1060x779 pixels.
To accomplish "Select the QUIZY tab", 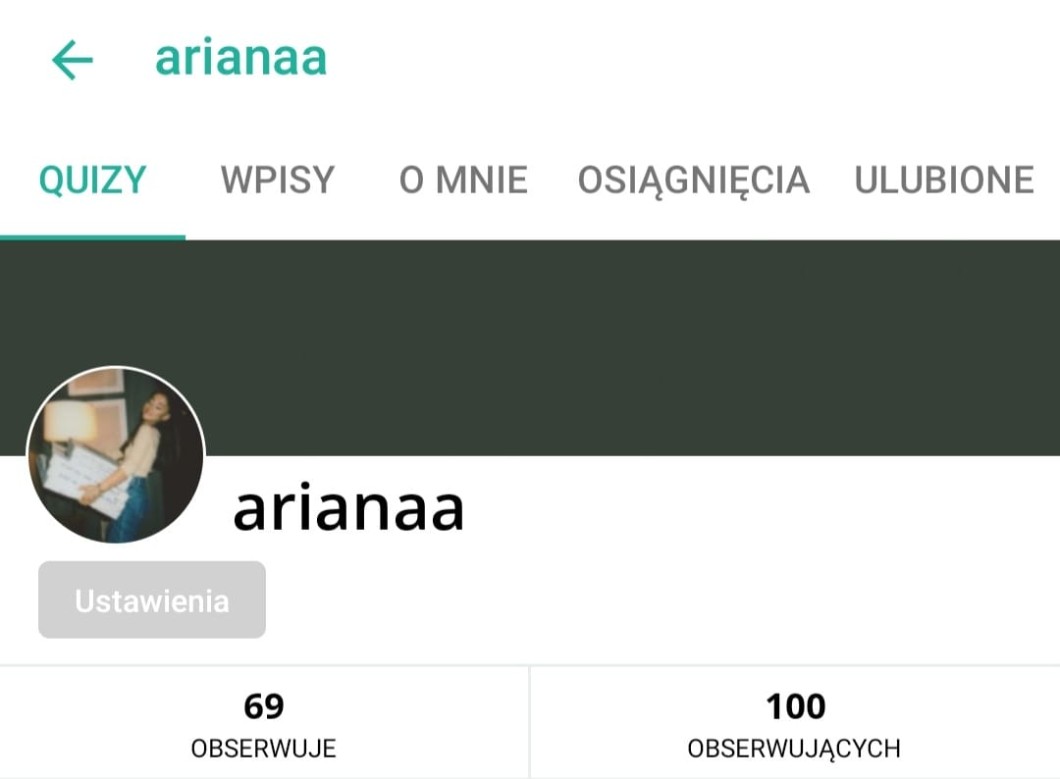I will (x=93, y=180).
